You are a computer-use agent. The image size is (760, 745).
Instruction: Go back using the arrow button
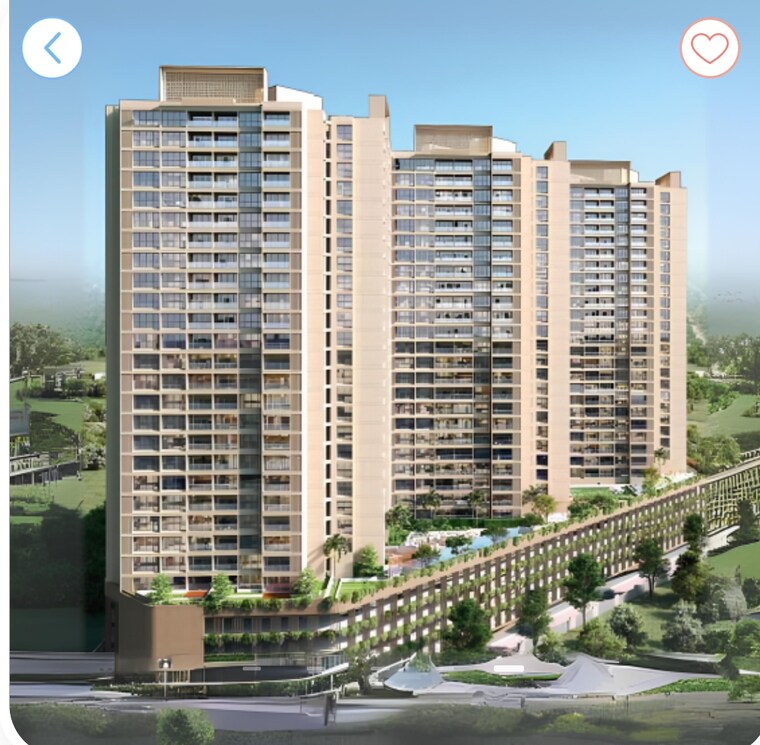(x=52, y=48)
